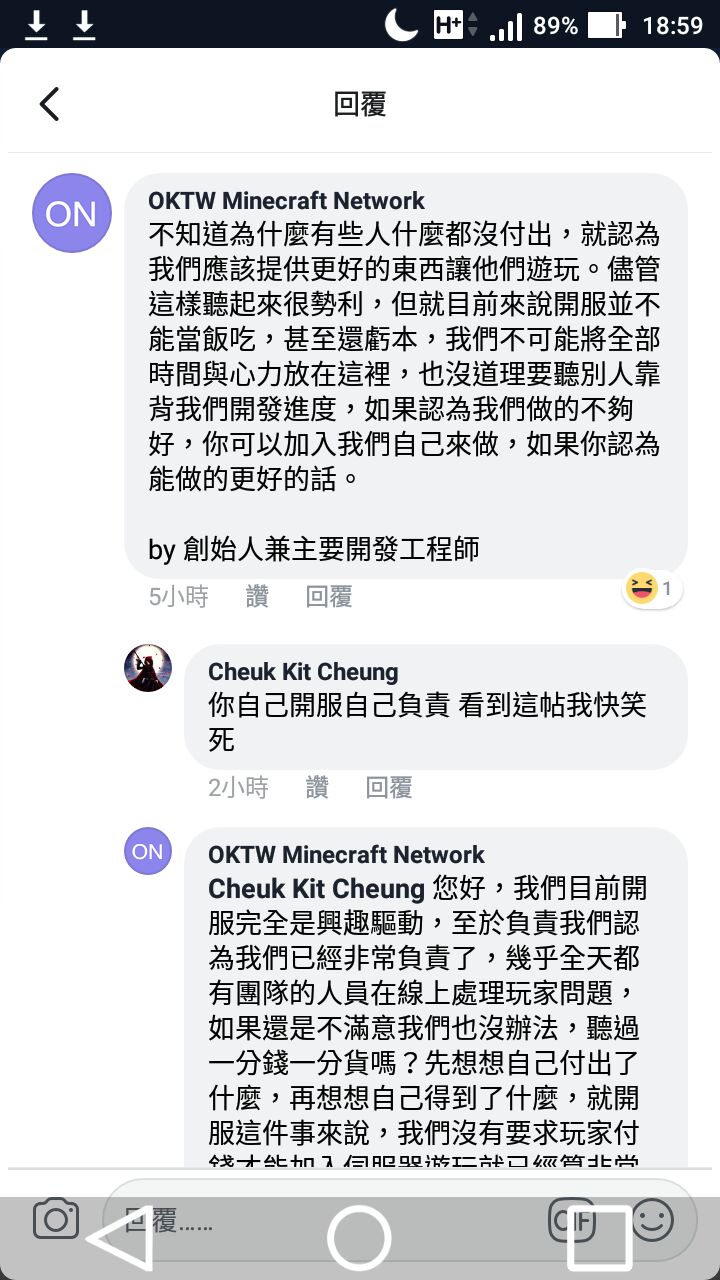Tap the mentioned Cheuk Kit Cheung in OKTW's reply
The image size is (720, 1280).
click(316, 889)
